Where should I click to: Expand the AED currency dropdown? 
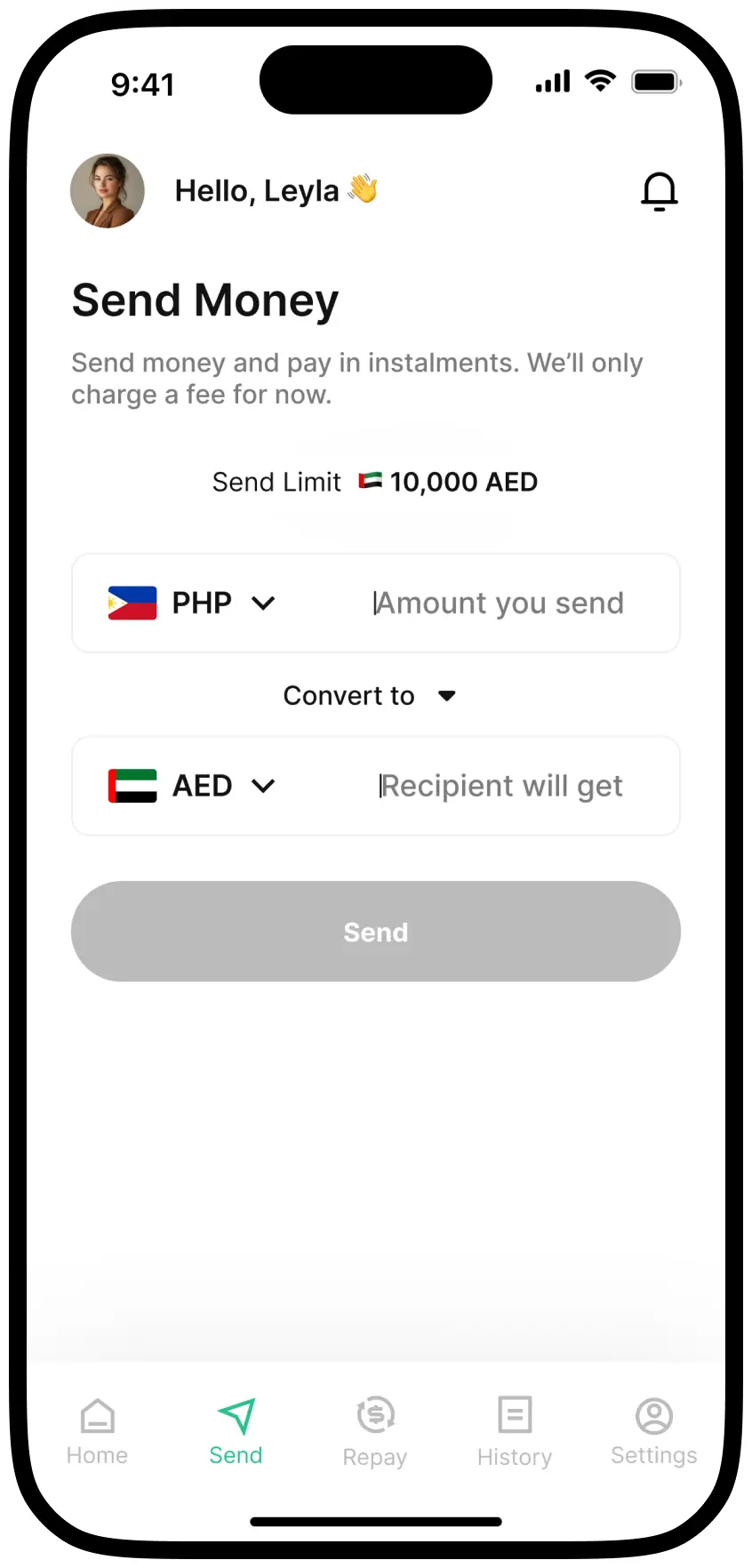tap(263, 786)
